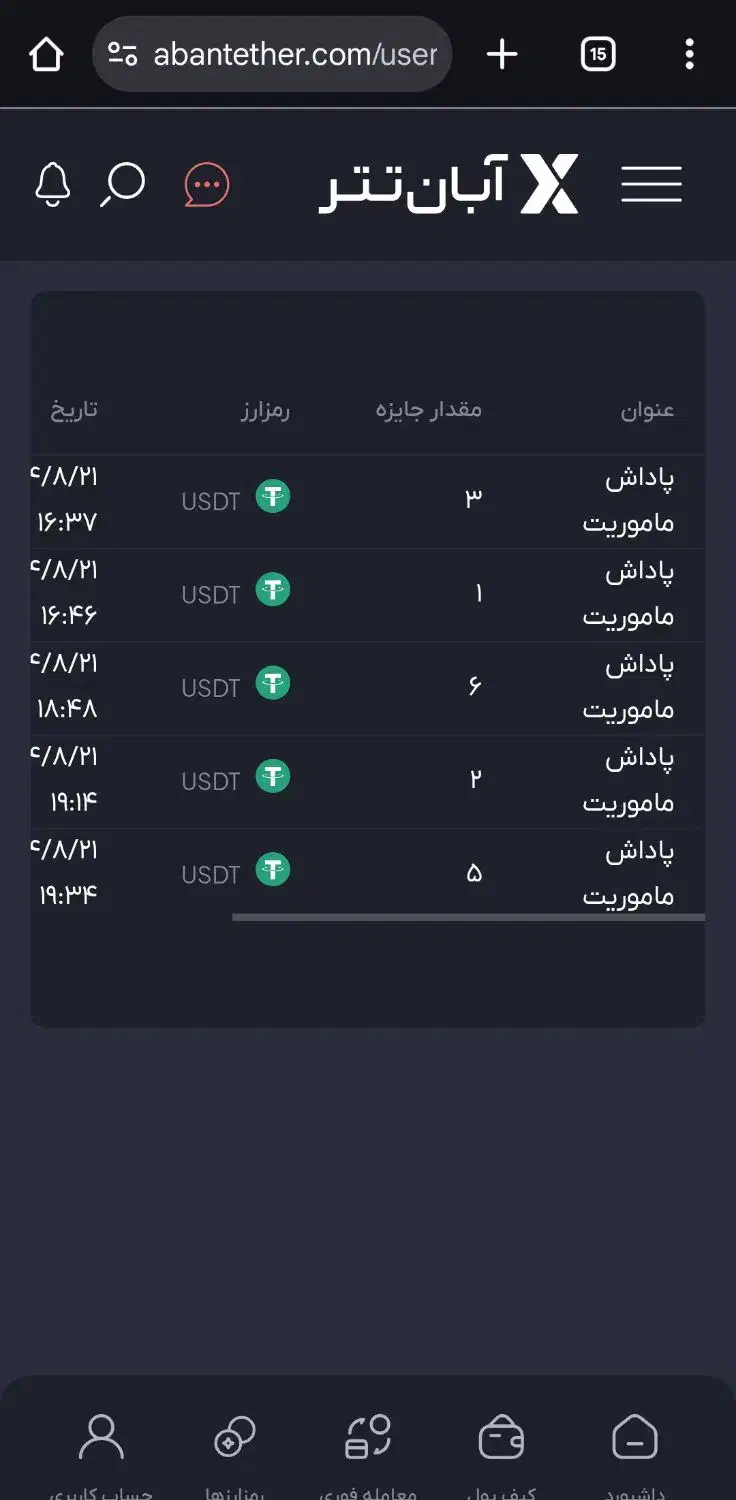Viewport: 736px width, 1500px height.
Task: Click the browser home icon
Action: pos(46,54)
